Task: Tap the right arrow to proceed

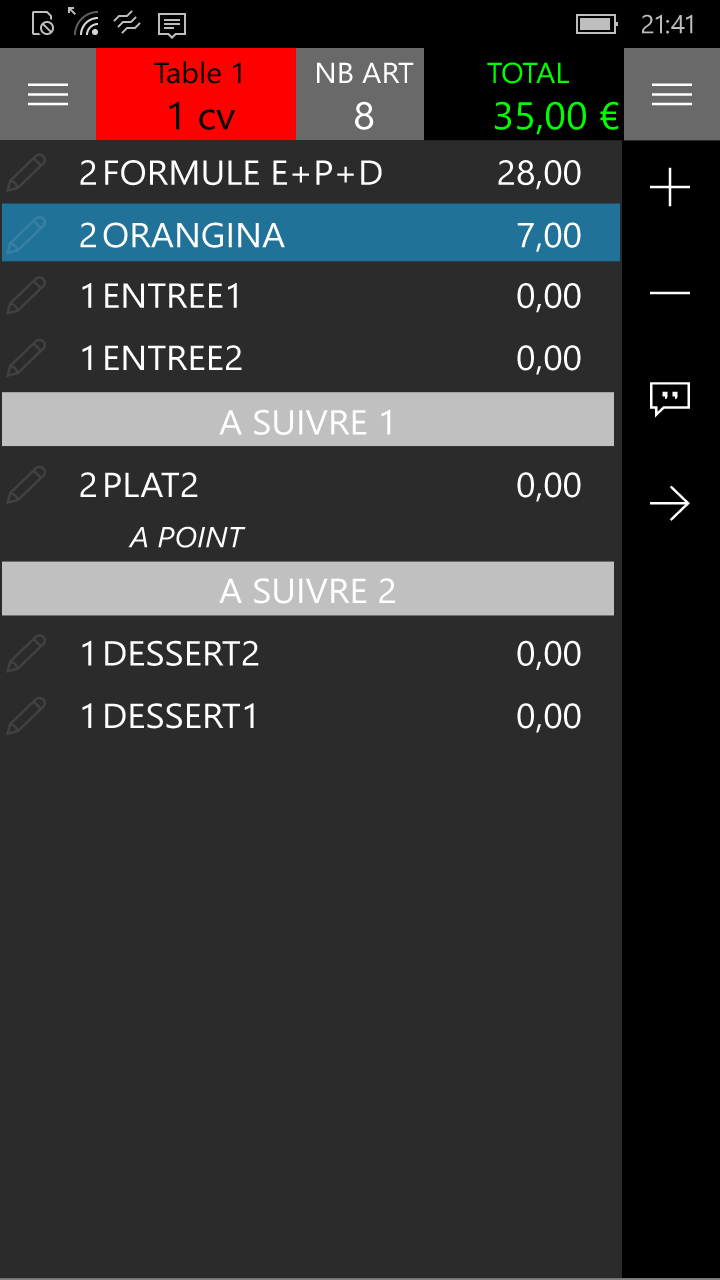Action: coord(670,503)
